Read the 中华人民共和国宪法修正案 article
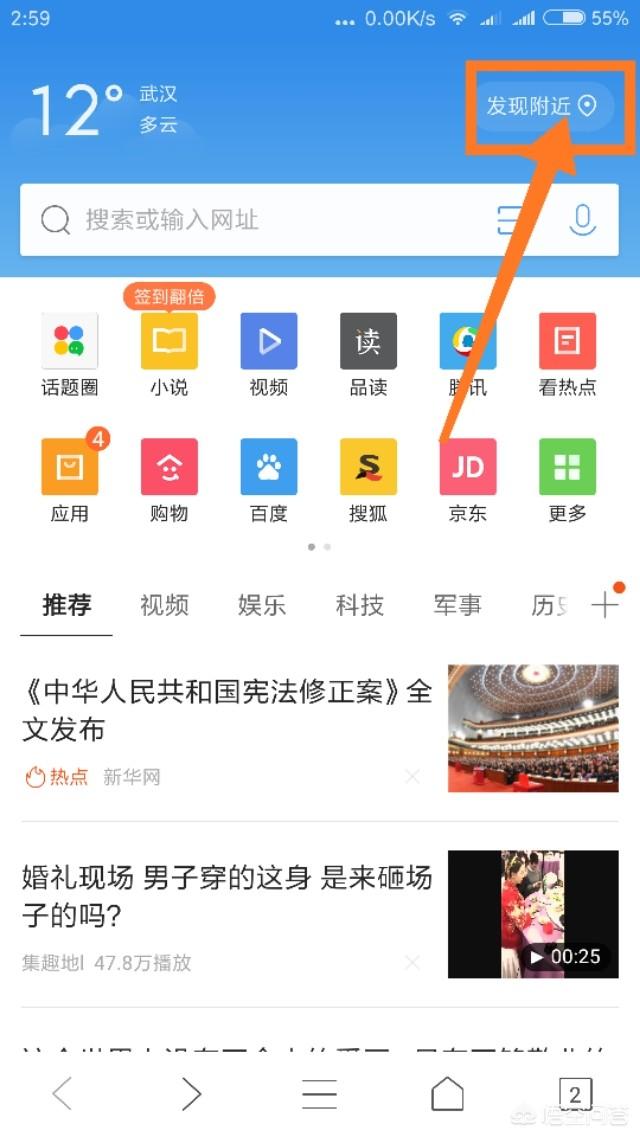Viewport: 640px width, 1137px height. [x=227, y=710]
